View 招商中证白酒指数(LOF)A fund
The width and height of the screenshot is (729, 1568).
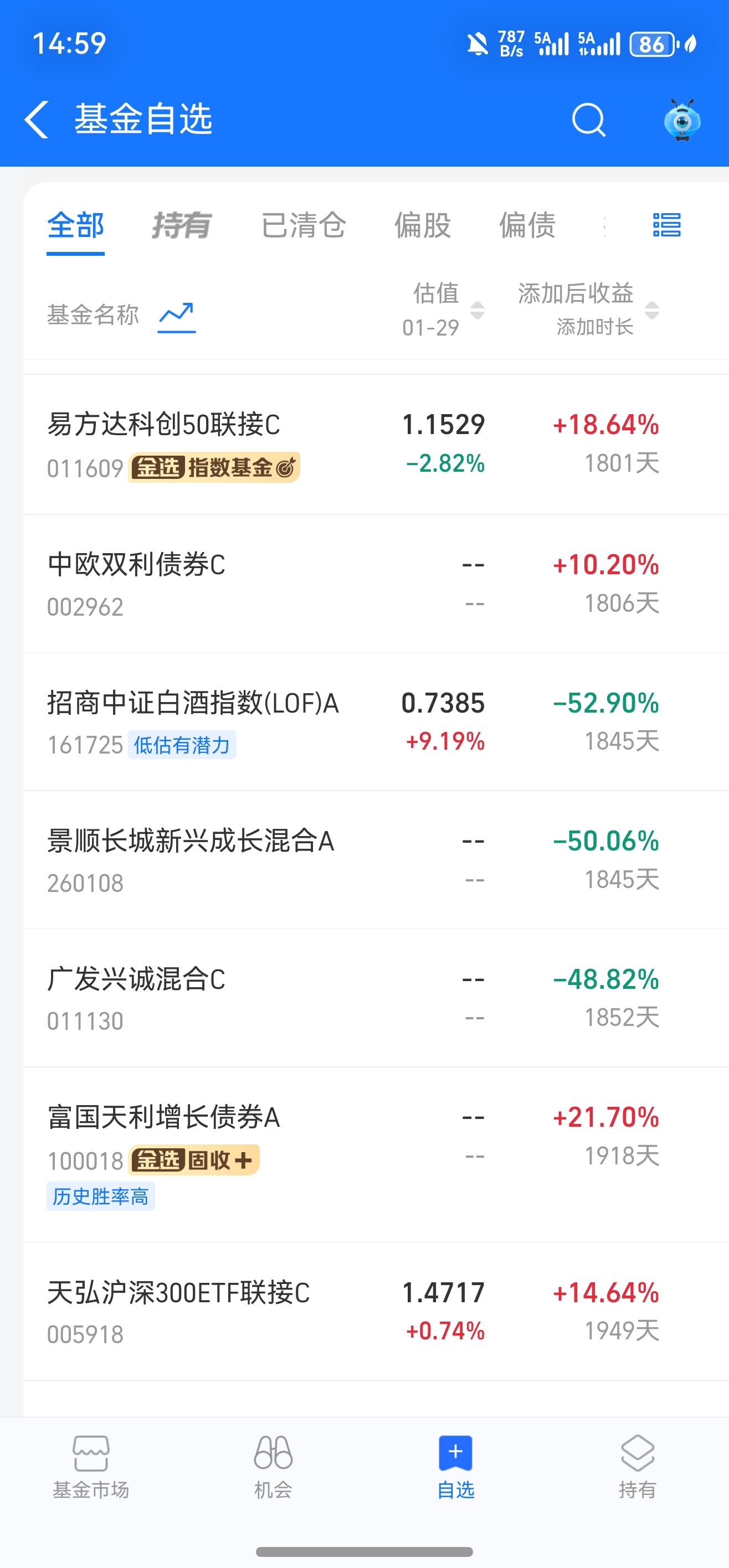point(192,704)
